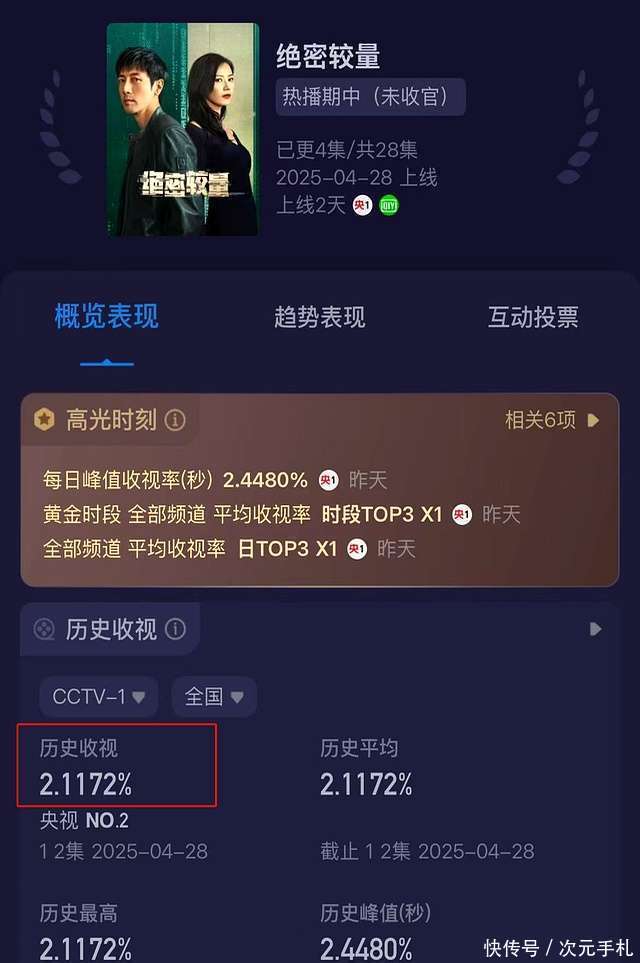Open the 全国 region dropdown
Screen dimensions: 640x963
(x=213, y=696)
